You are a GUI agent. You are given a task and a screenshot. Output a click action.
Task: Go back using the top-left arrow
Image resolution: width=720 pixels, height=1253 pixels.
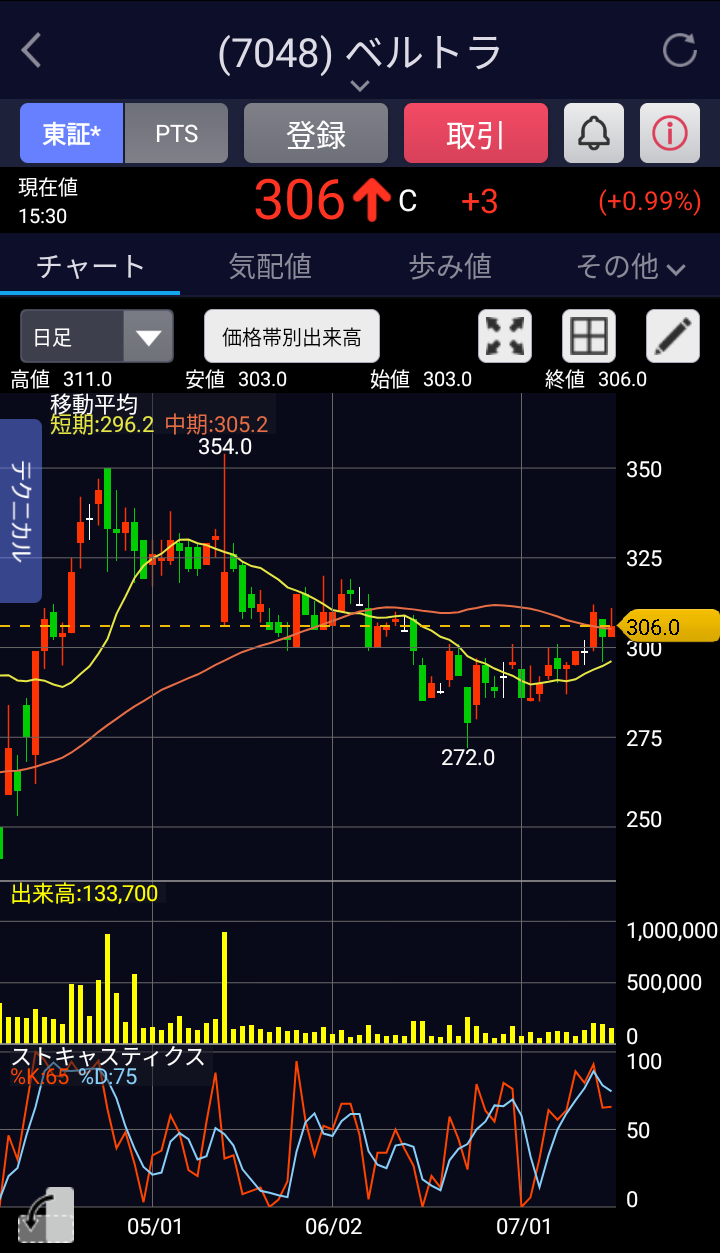[32, 51]
